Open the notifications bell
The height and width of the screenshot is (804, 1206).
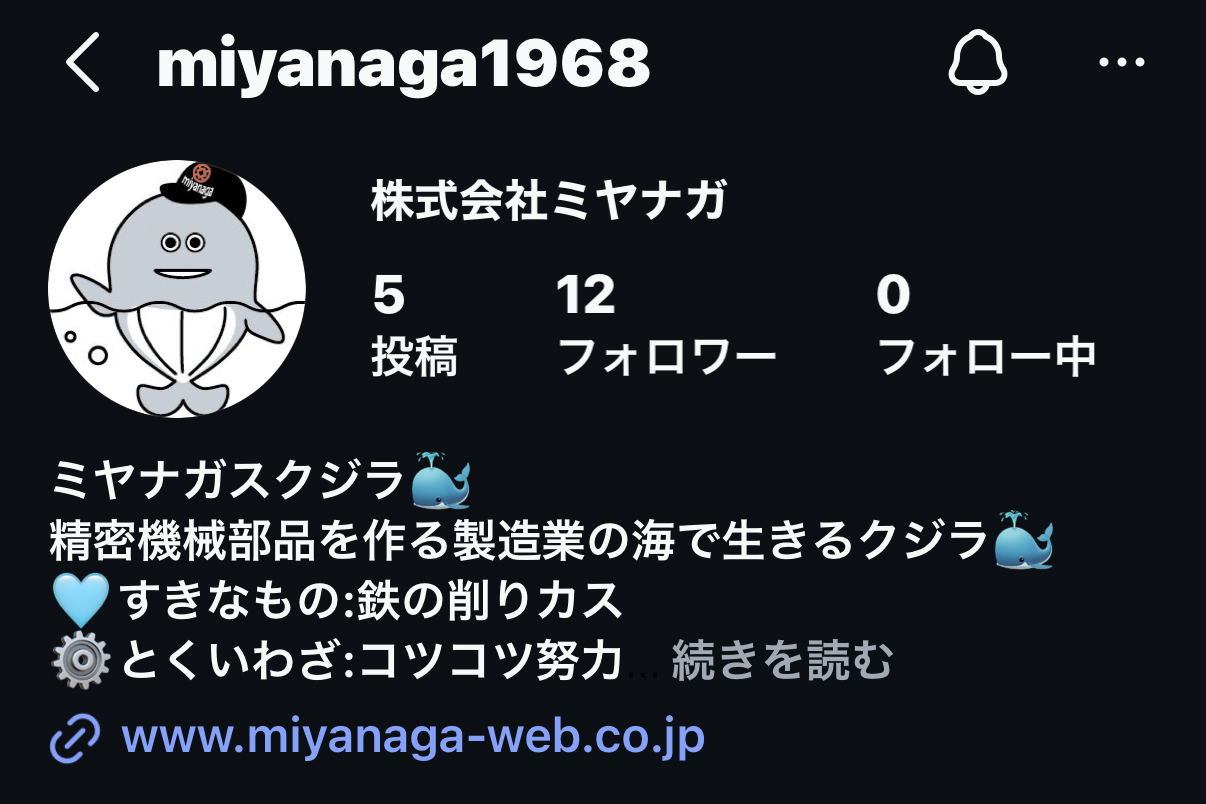pos(977,64)
